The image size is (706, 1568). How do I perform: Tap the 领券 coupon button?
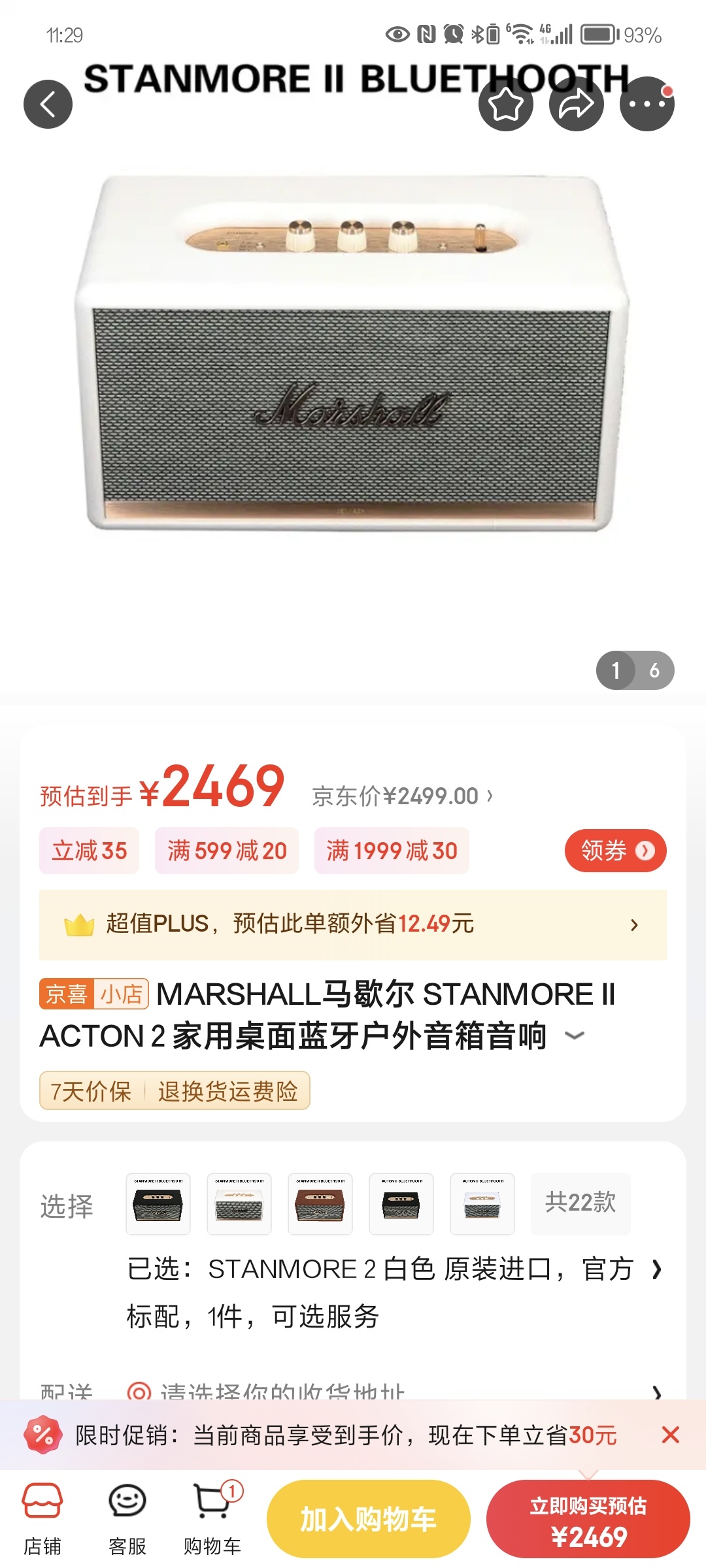[614, 851]
